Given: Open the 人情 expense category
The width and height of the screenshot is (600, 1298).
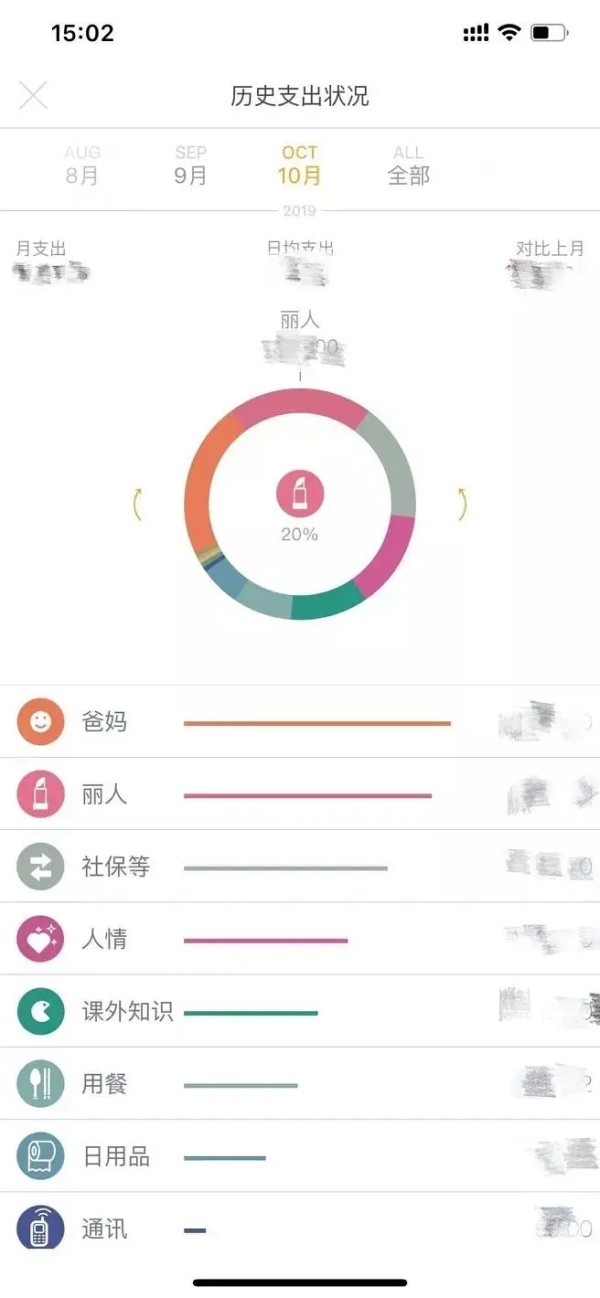Looking at the screenshot, I should click(x=300, y=940).
